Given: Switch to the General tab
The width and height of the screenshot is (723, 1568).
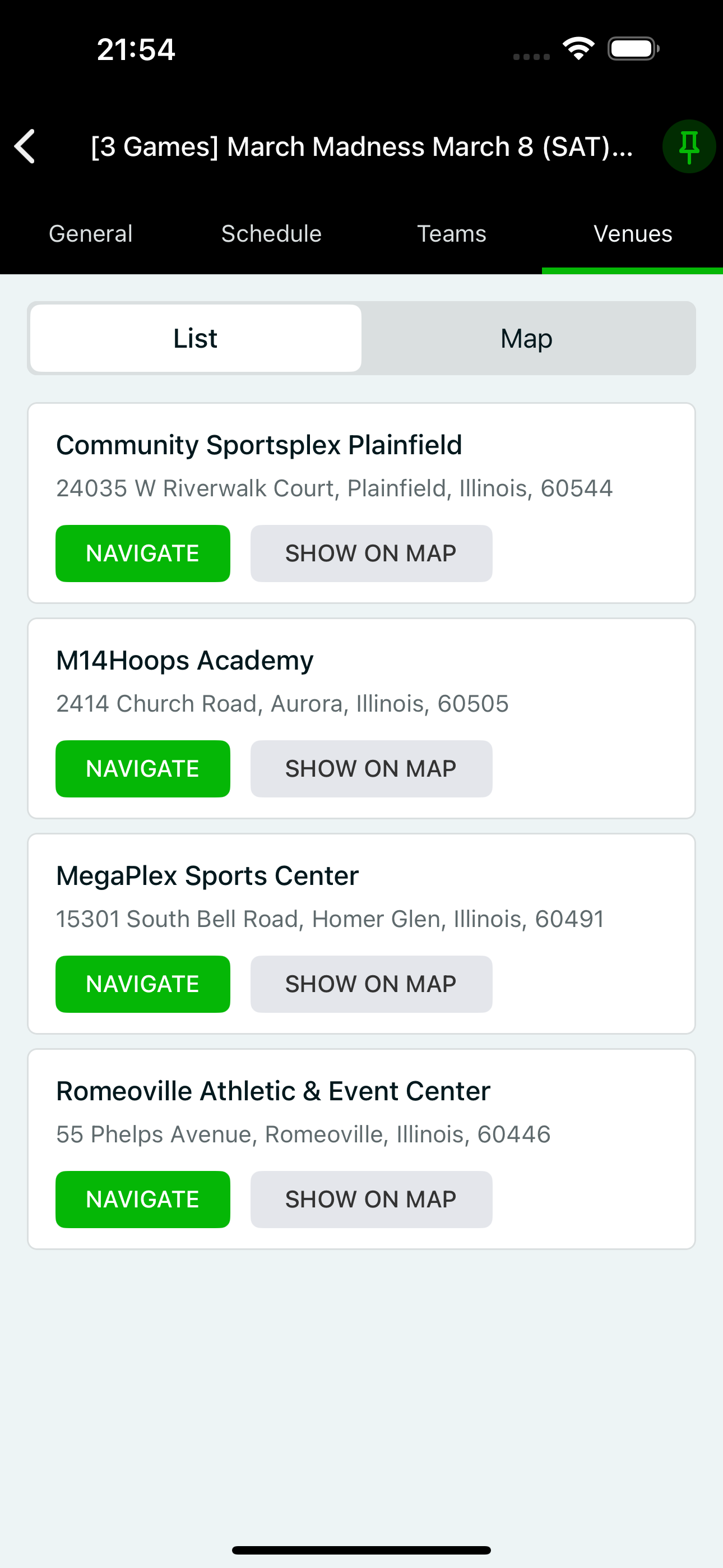Looking at the screenshot, I should click(x=91, y=234).
